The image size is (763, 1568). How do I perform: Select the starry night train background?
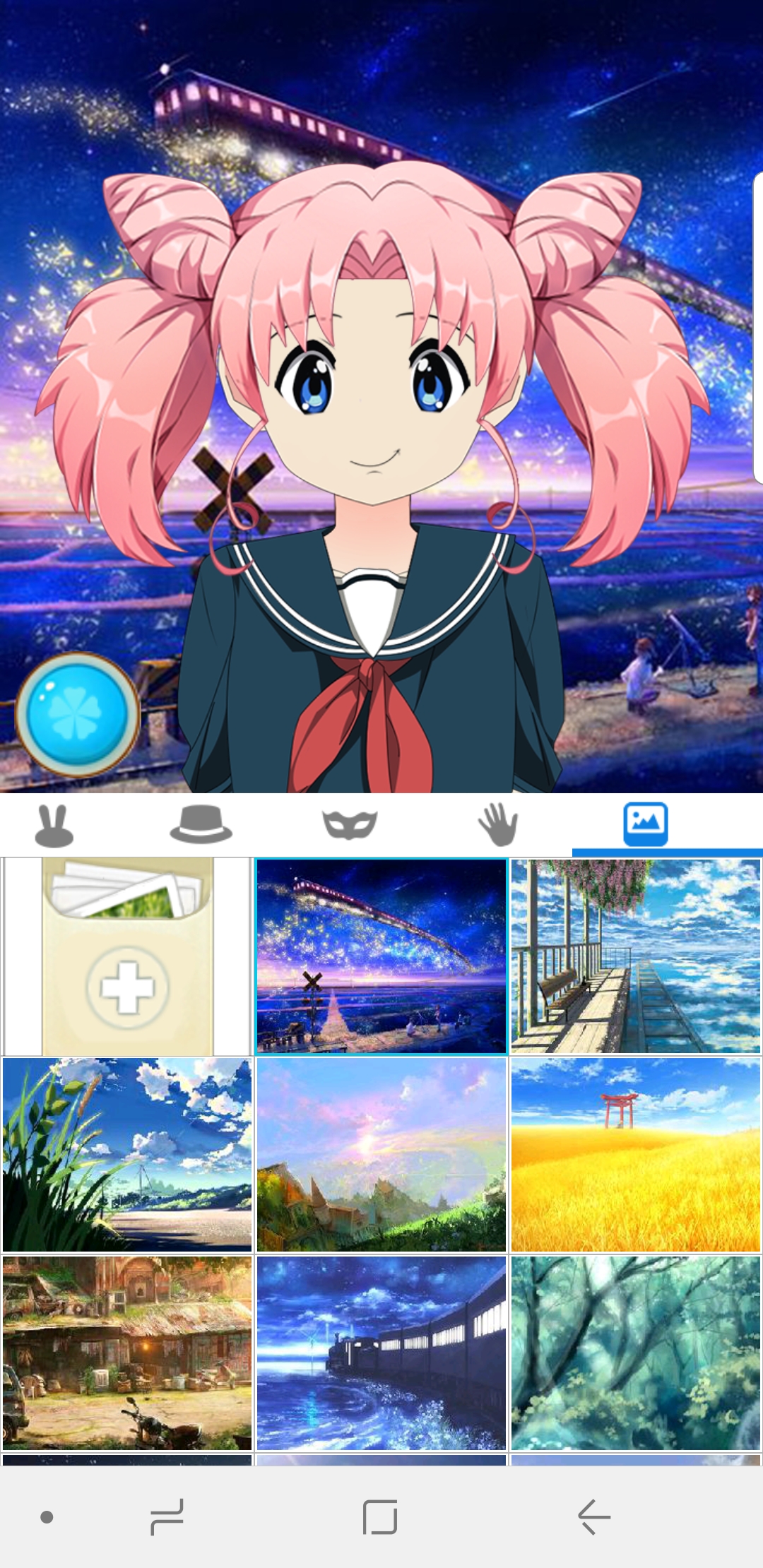tap(381, 956)
